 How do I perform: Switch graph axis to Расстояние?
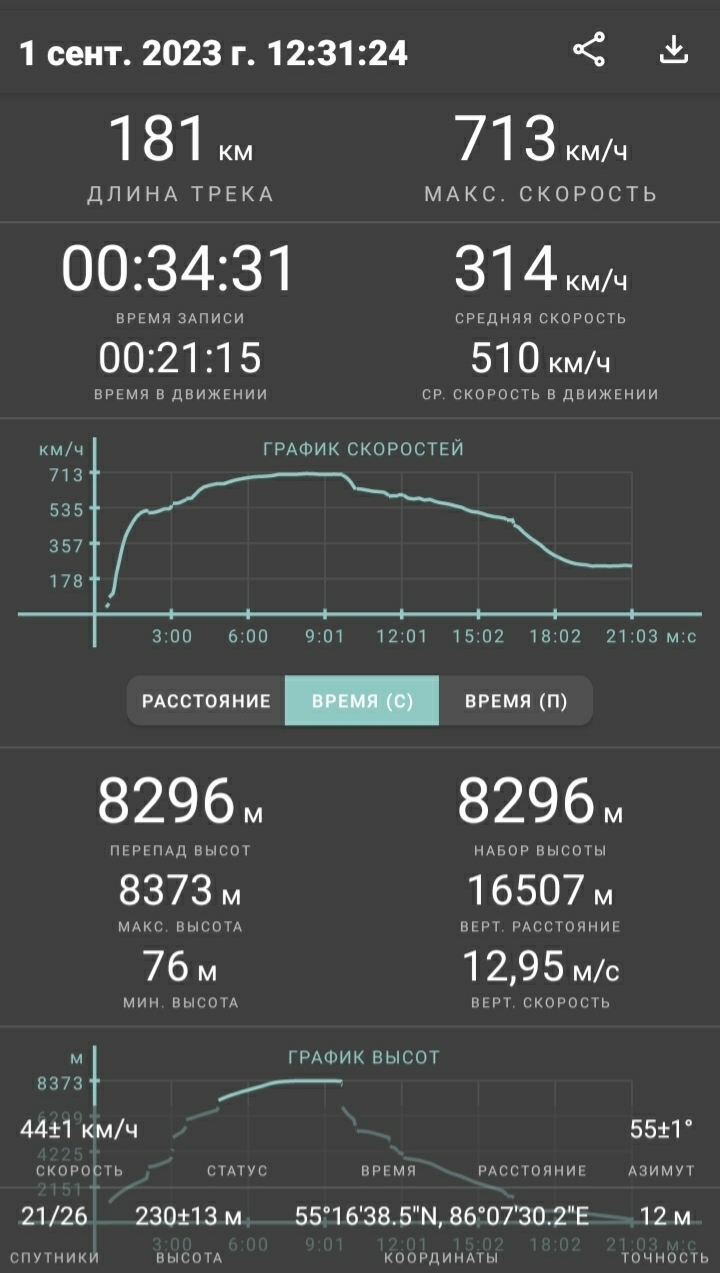(206, 700)
